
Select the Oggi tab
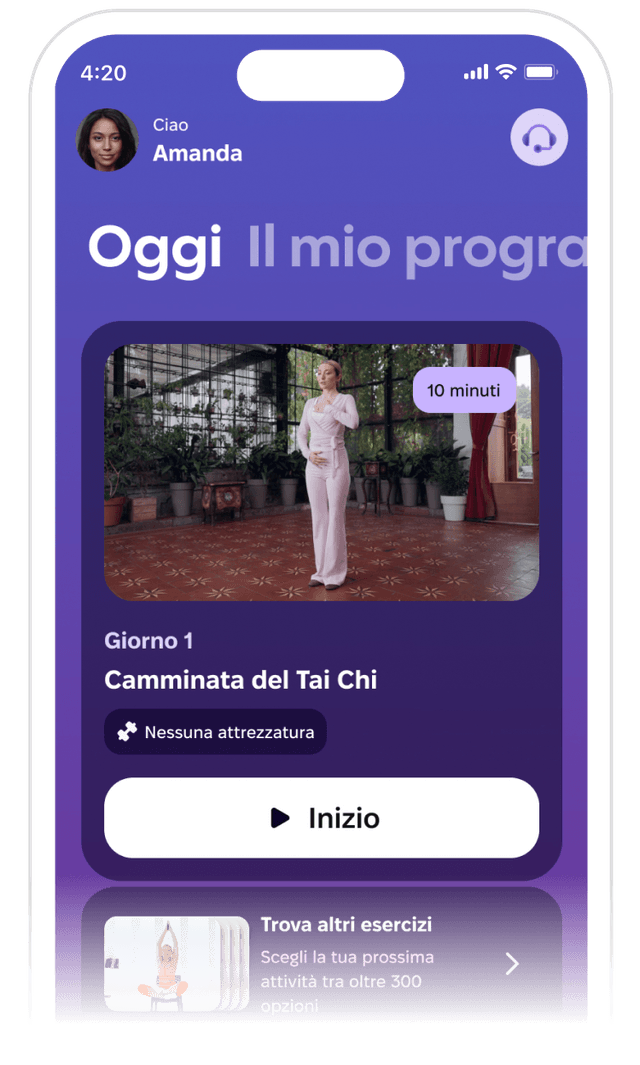point(155,248)
